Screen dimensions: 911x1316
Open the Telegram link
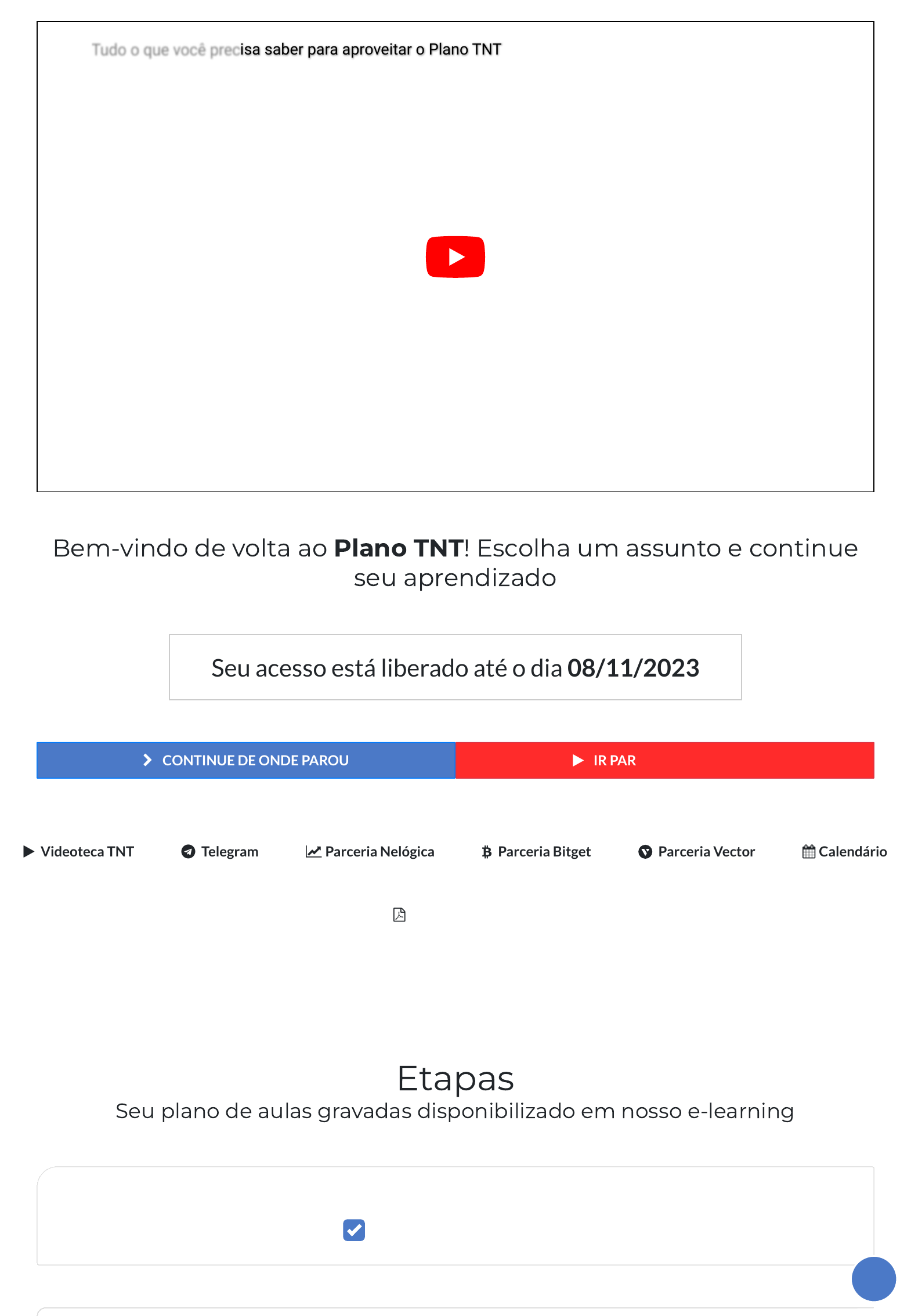pyautogui.click(x=220, y=851)
